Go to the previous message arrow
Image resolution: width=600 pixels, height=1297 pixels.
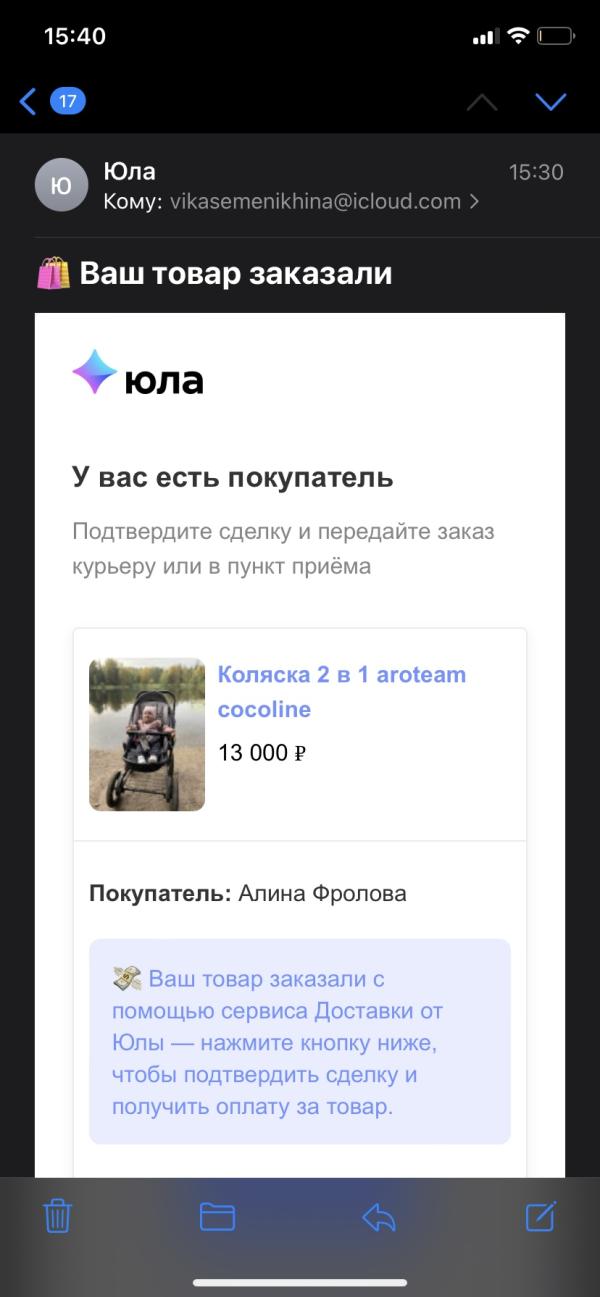pyautogui.click(x=482, y=101)
